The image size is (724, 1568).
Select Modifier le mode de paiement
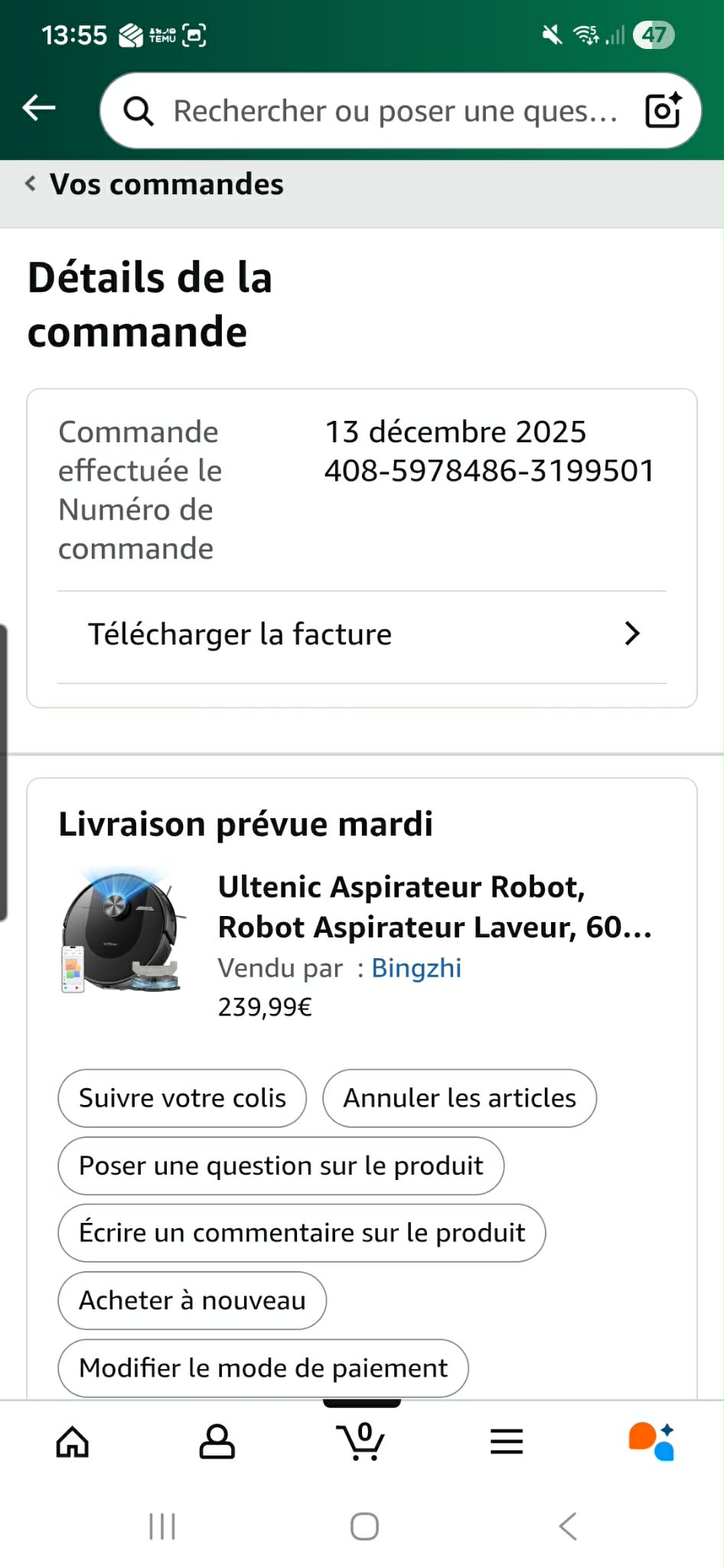click(263, 1368)
